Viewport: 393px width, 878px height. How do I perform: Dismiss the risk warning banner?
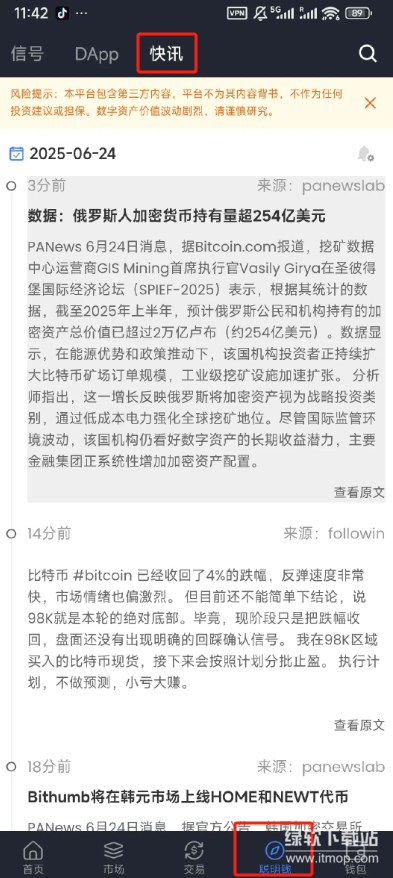pos(370,102)
